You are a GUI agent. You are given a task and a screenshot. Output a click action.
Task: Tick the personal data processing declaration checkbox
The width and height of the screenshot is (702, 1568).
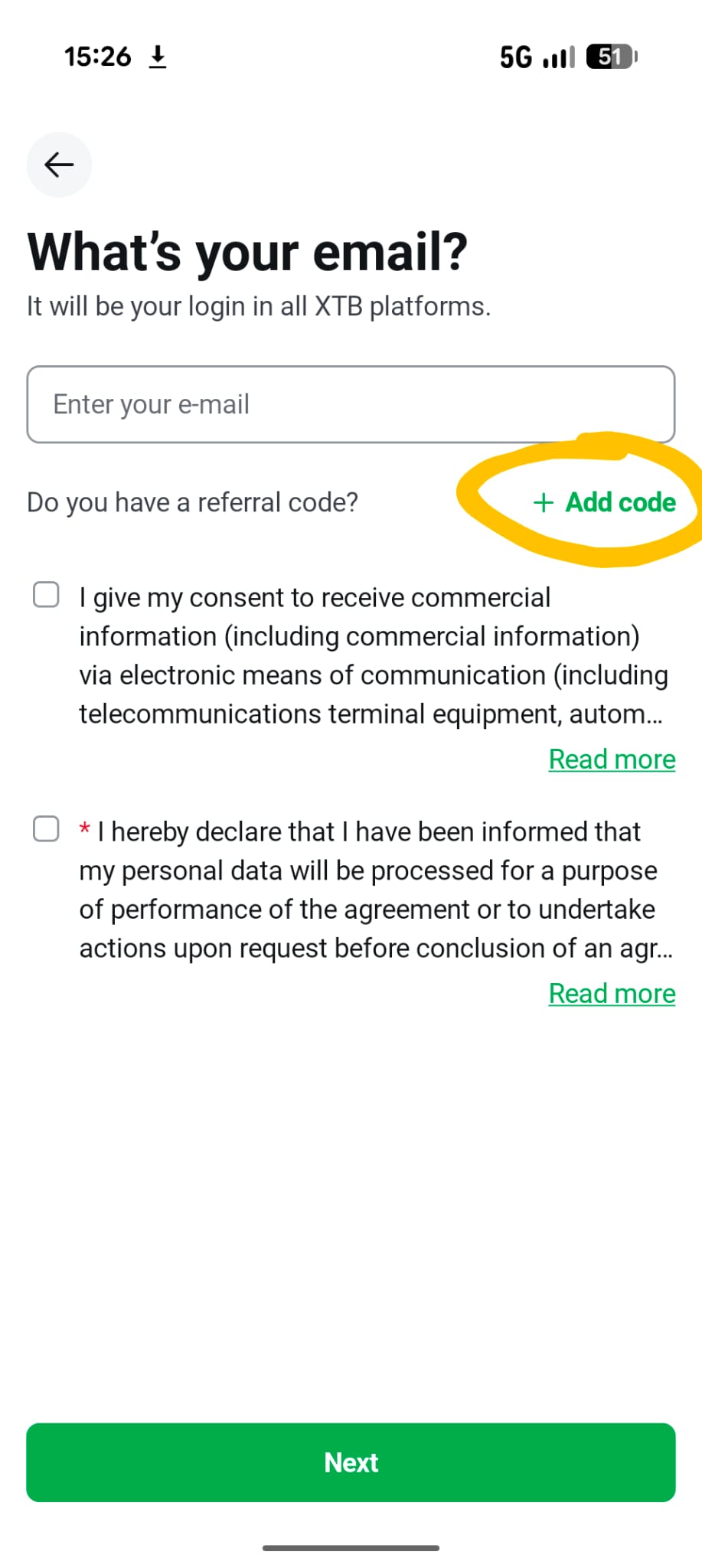coord(46,828)
